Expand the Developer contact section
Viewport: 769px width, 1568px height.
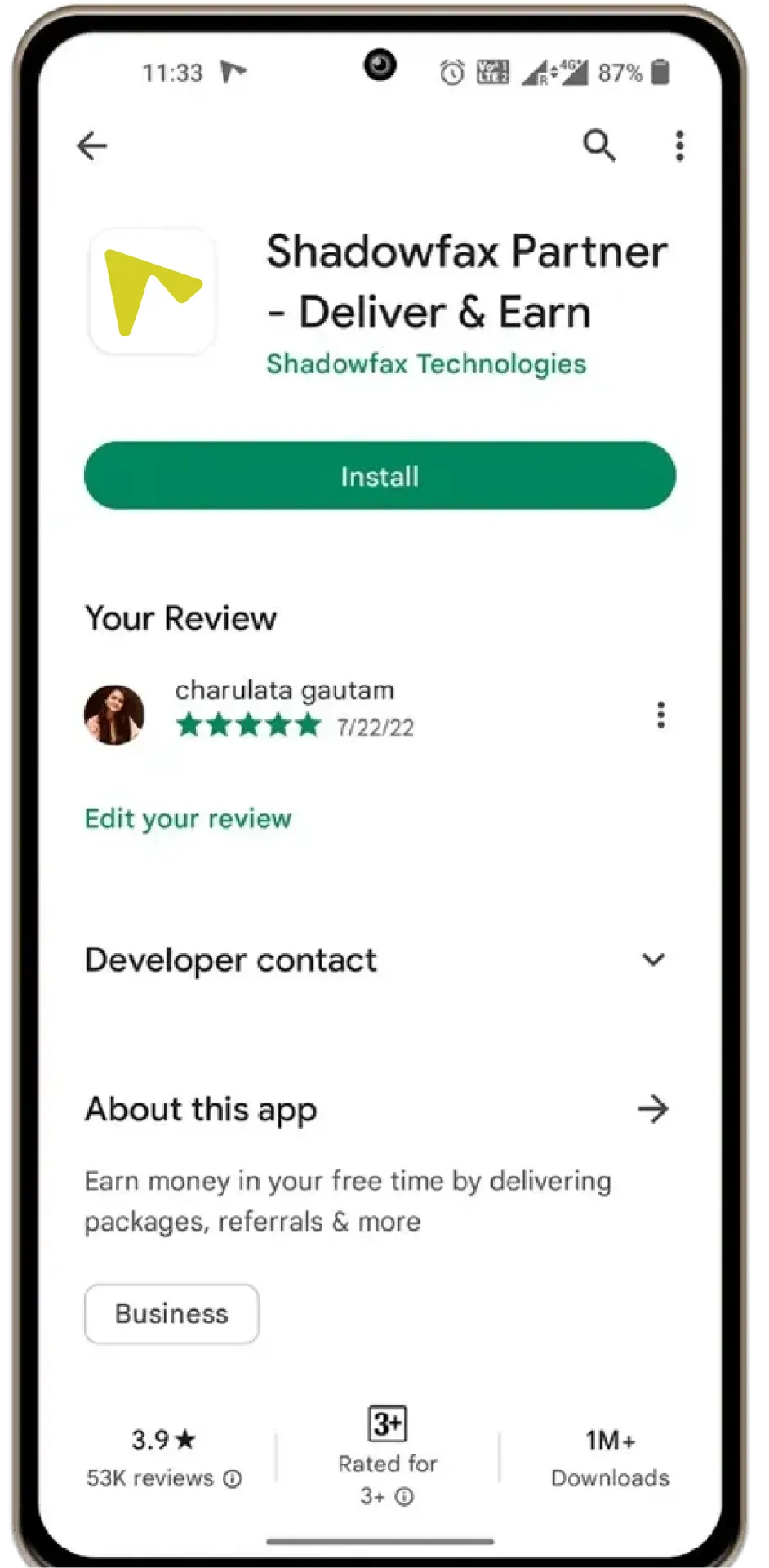point(653,960)
